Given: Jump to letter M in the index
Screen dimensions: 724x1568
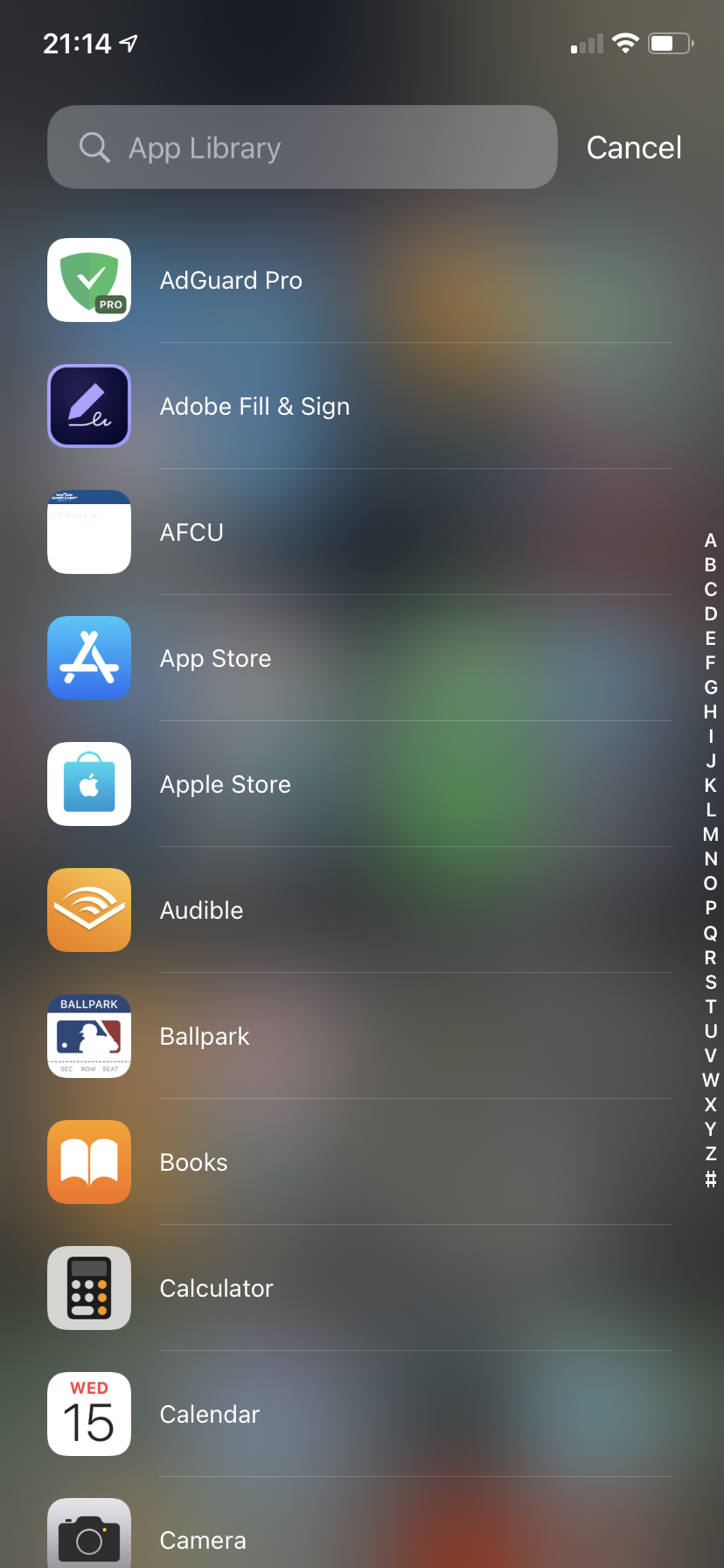Looking at the screenshot, I should pyautogui.click(x=711, y=835).
